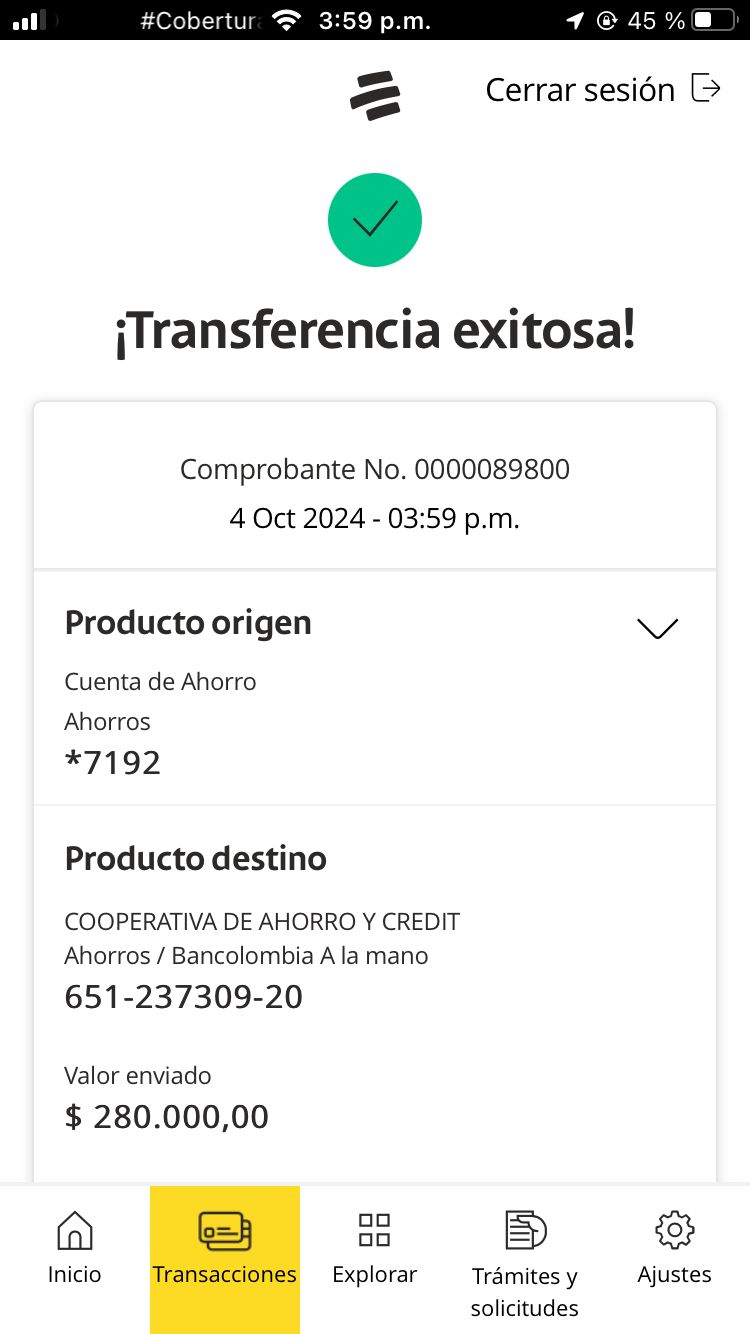The height and width of the screenshot is (1334, 750).
Task: Go to the Inicio tab
Action: point(75,1248)
